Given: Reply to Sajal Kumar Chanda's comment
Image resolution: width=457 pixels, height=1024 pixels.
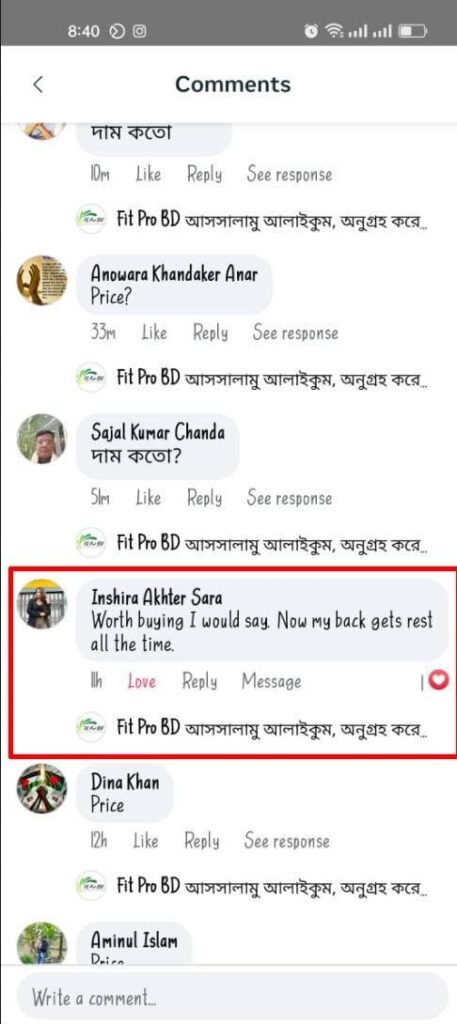Looking at the screenshot, I should [x=204, y=499].
